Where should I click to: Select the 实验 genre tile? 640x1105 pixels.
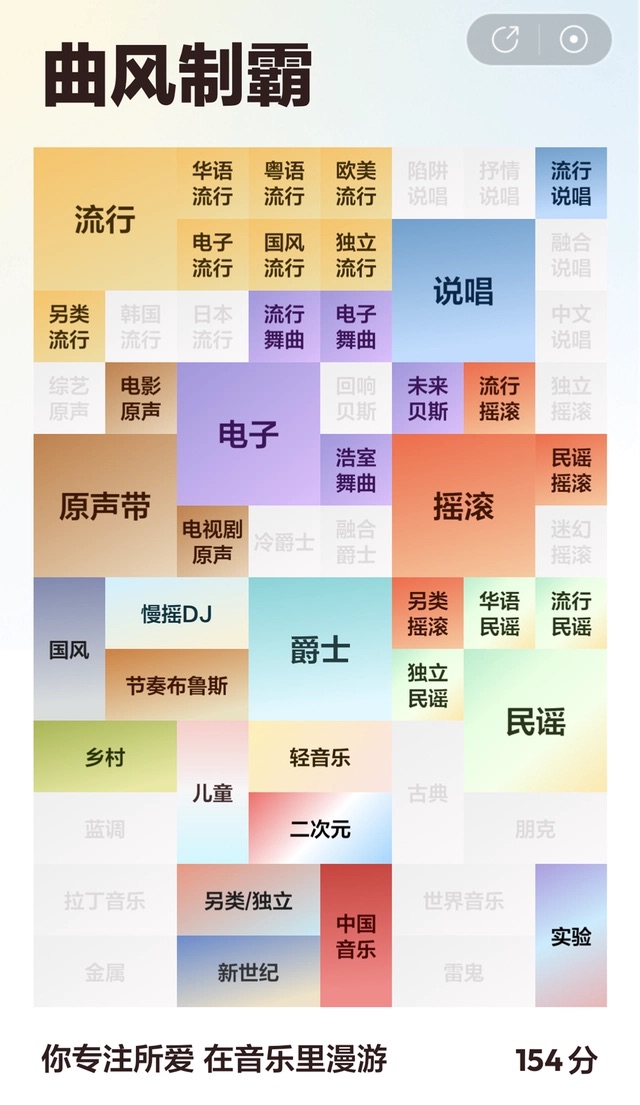coord(571,936)
